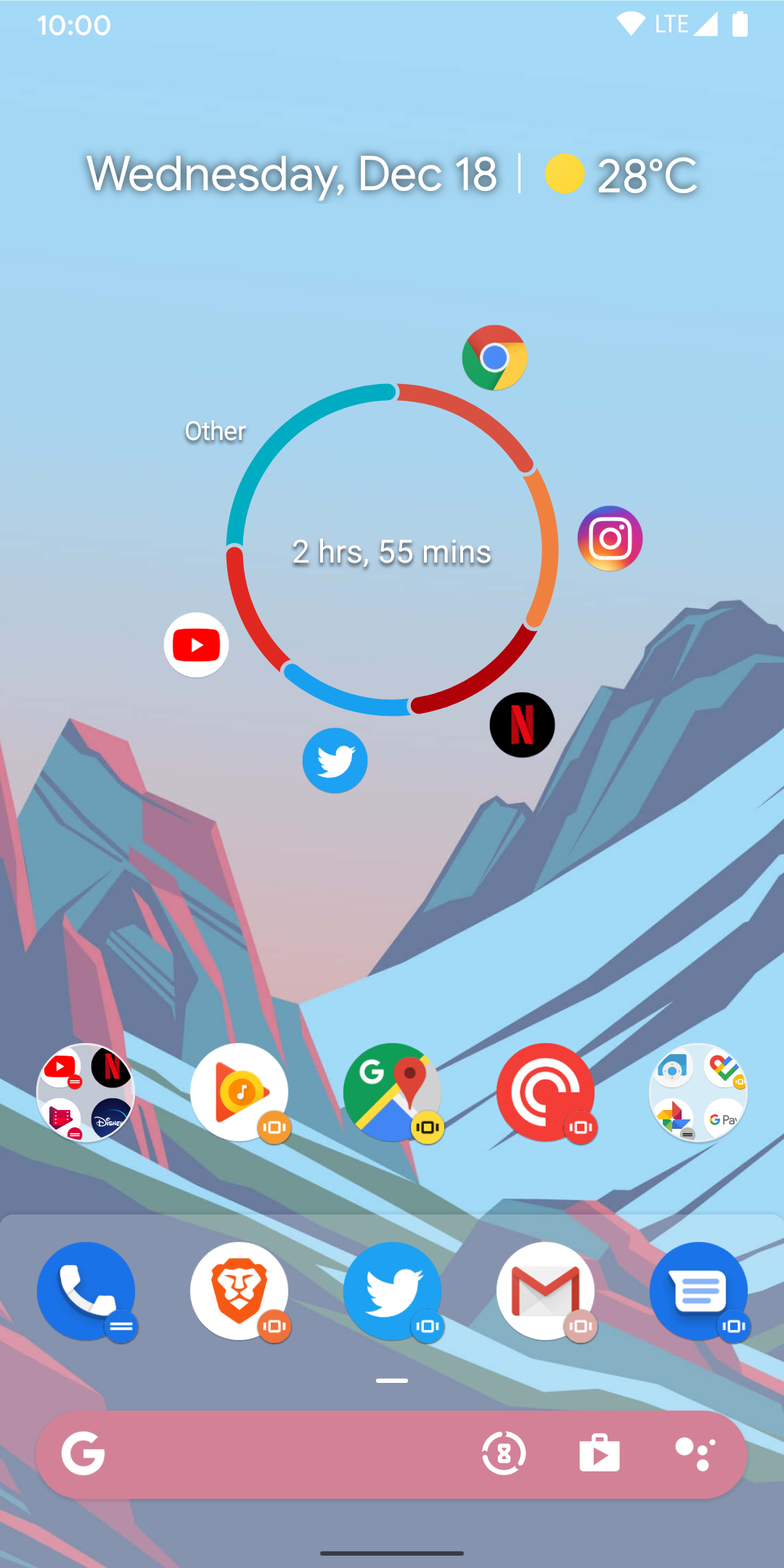
Task: Launch Brave browser from the dock
Action: click(x=239, y=1291)
